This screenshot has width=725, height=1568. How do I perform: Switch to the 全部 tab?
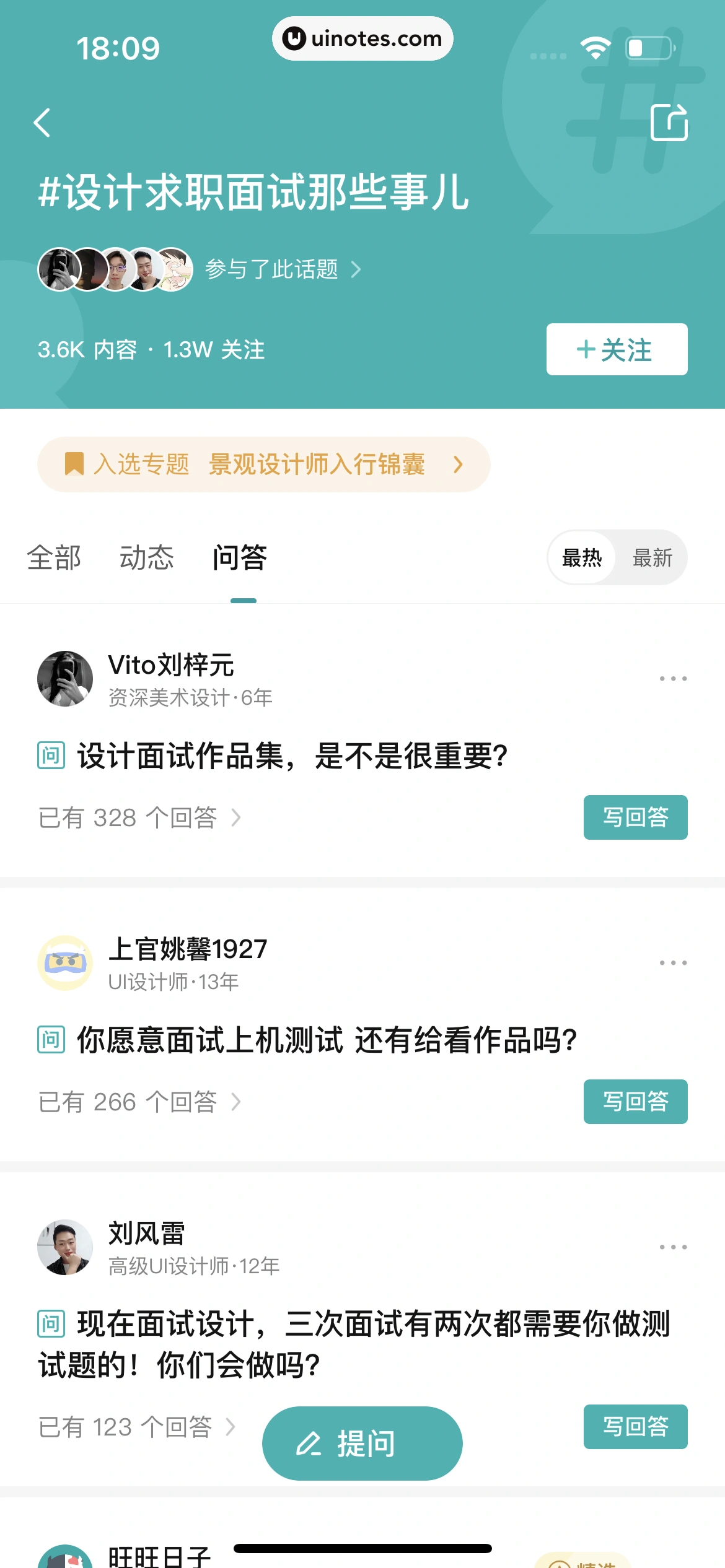click(55, 557)
